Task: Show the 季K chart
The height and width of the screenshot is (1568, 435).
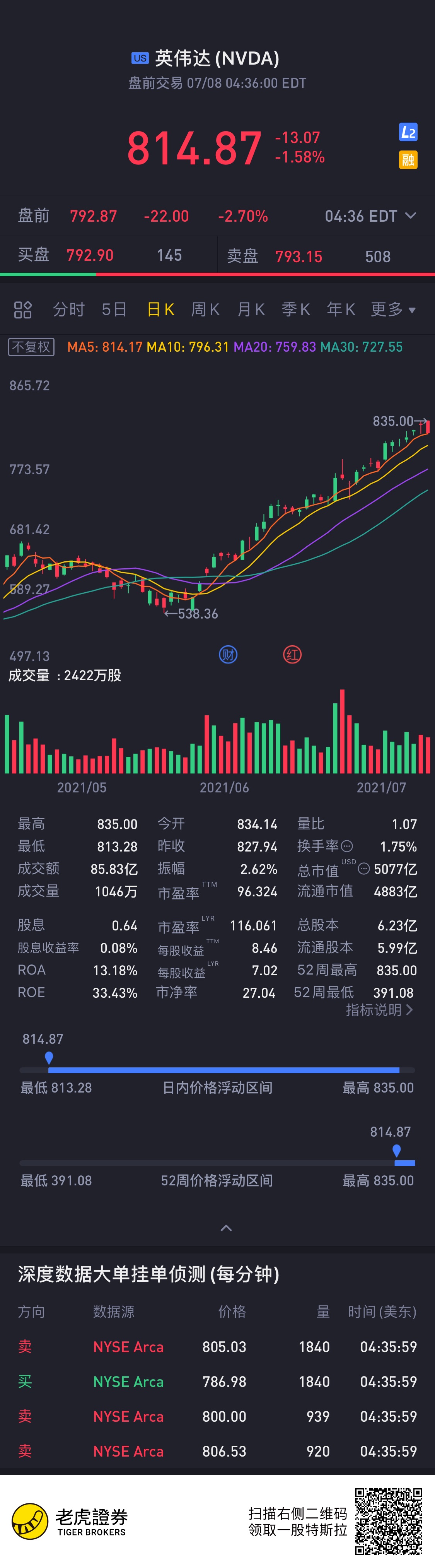Action: pyautogui.click(x=296, y=310)
